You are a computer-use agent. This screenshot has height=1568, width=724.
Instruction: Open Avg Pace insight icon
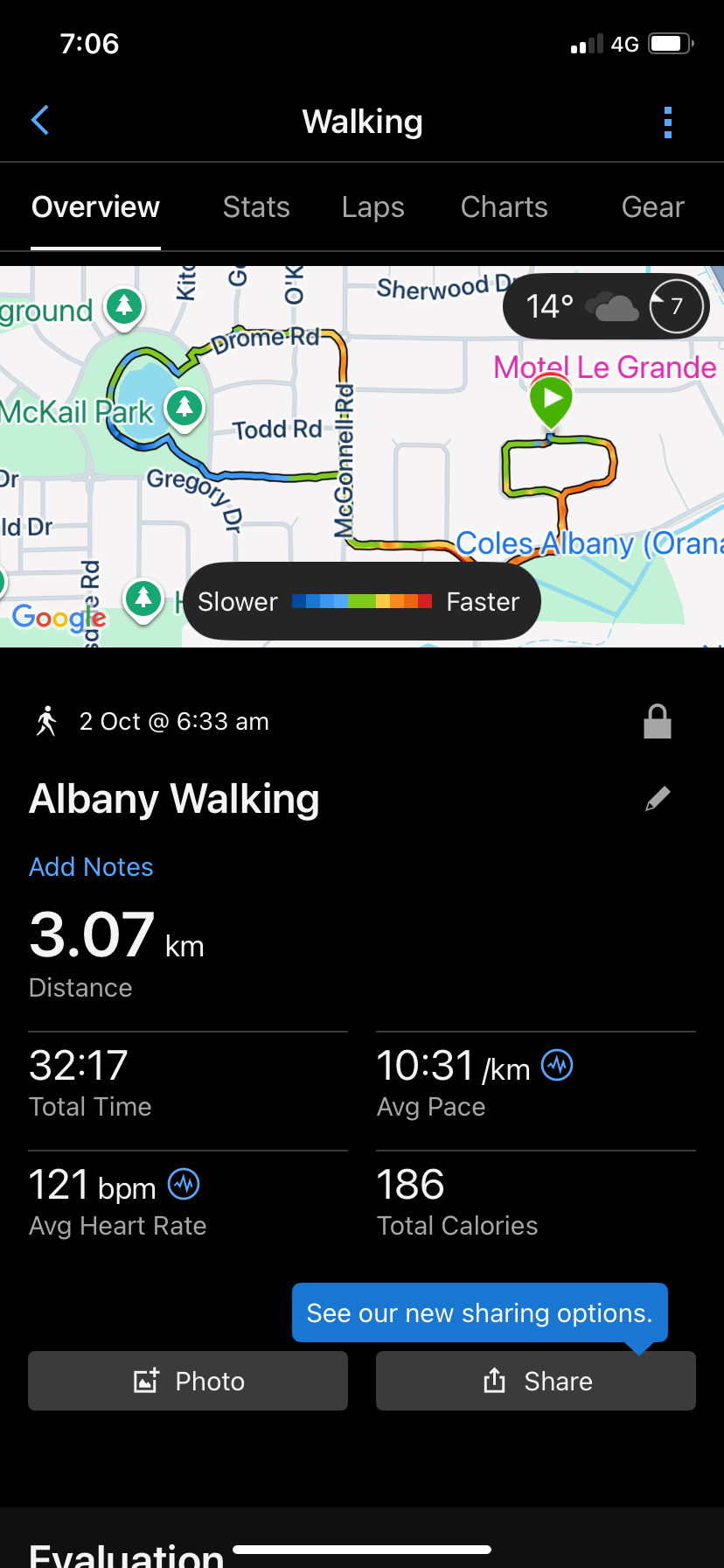[557, 1065]
